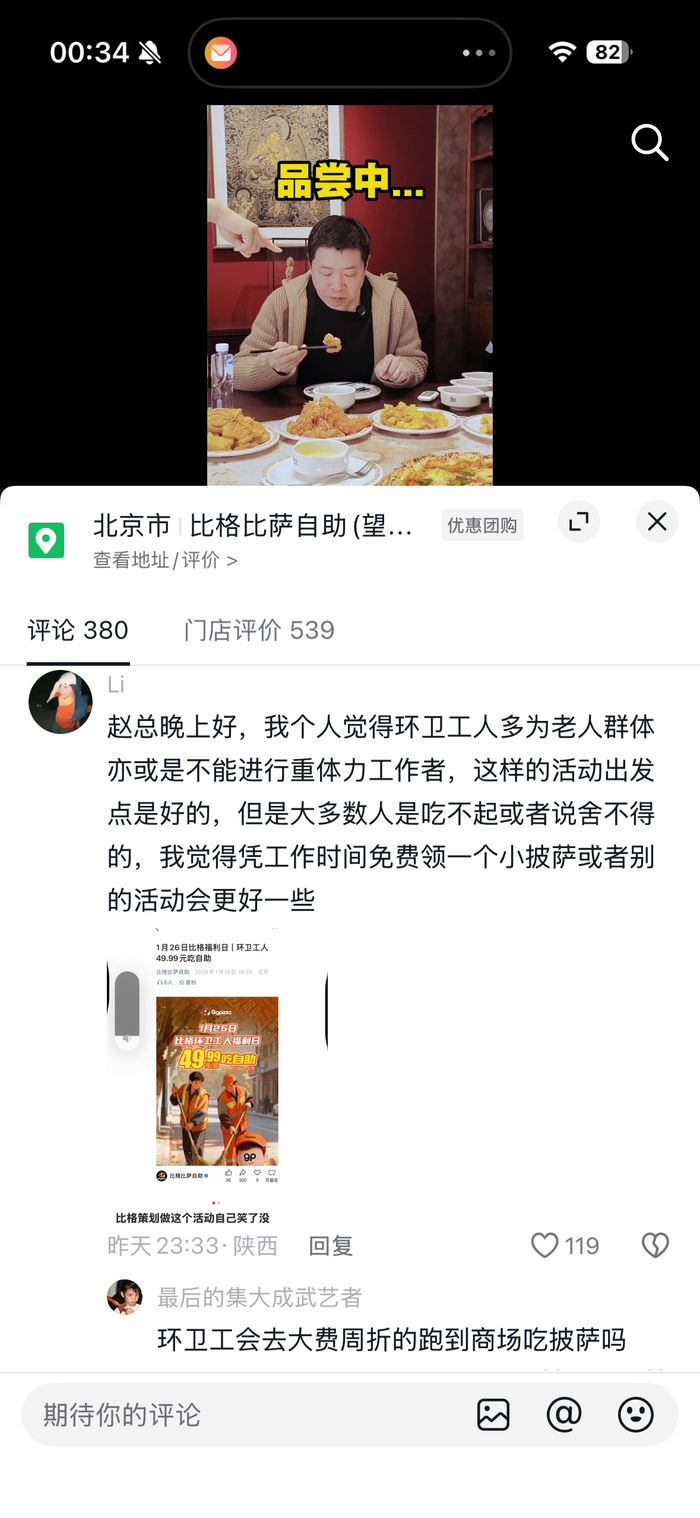This screenshot has width=700, height=1518.
Task: Open Li's profile avatar
Action: pos(60,702)
